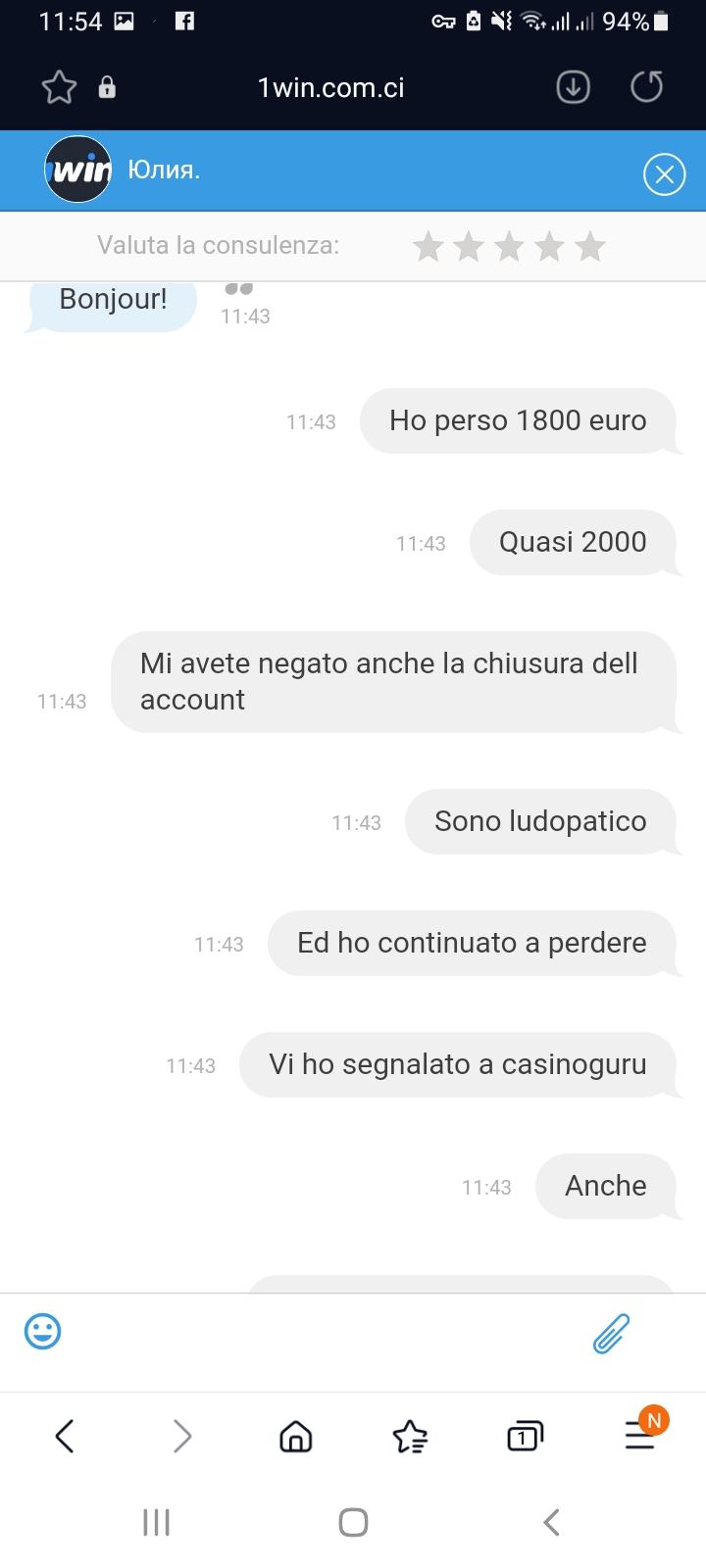Viewport: 706px width, 1568px height.
Task: Open browser downloads icon
Action: click(573, 87)
